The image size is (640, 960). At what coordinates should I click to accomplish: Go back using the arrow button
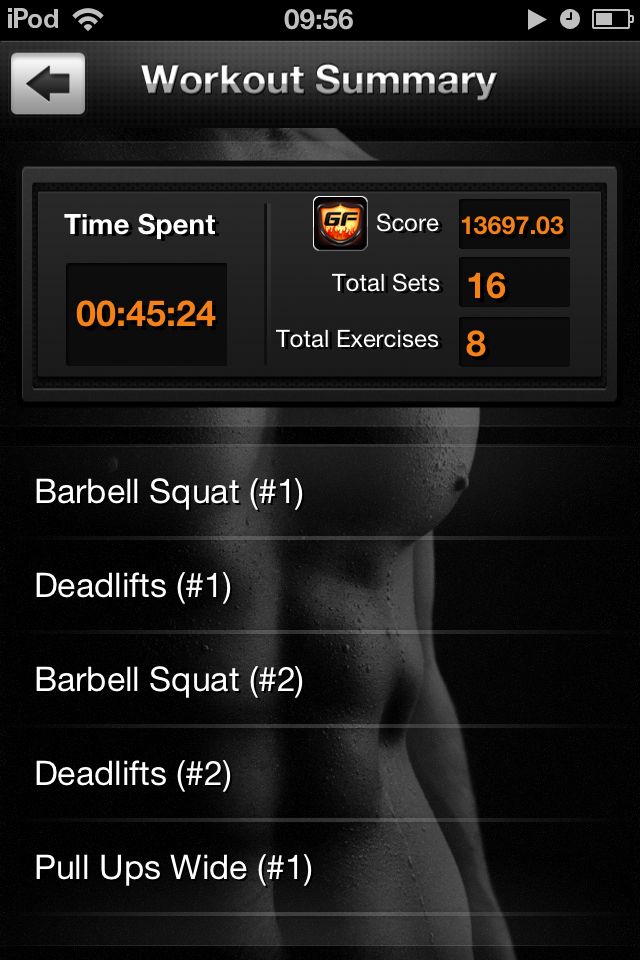47,84
